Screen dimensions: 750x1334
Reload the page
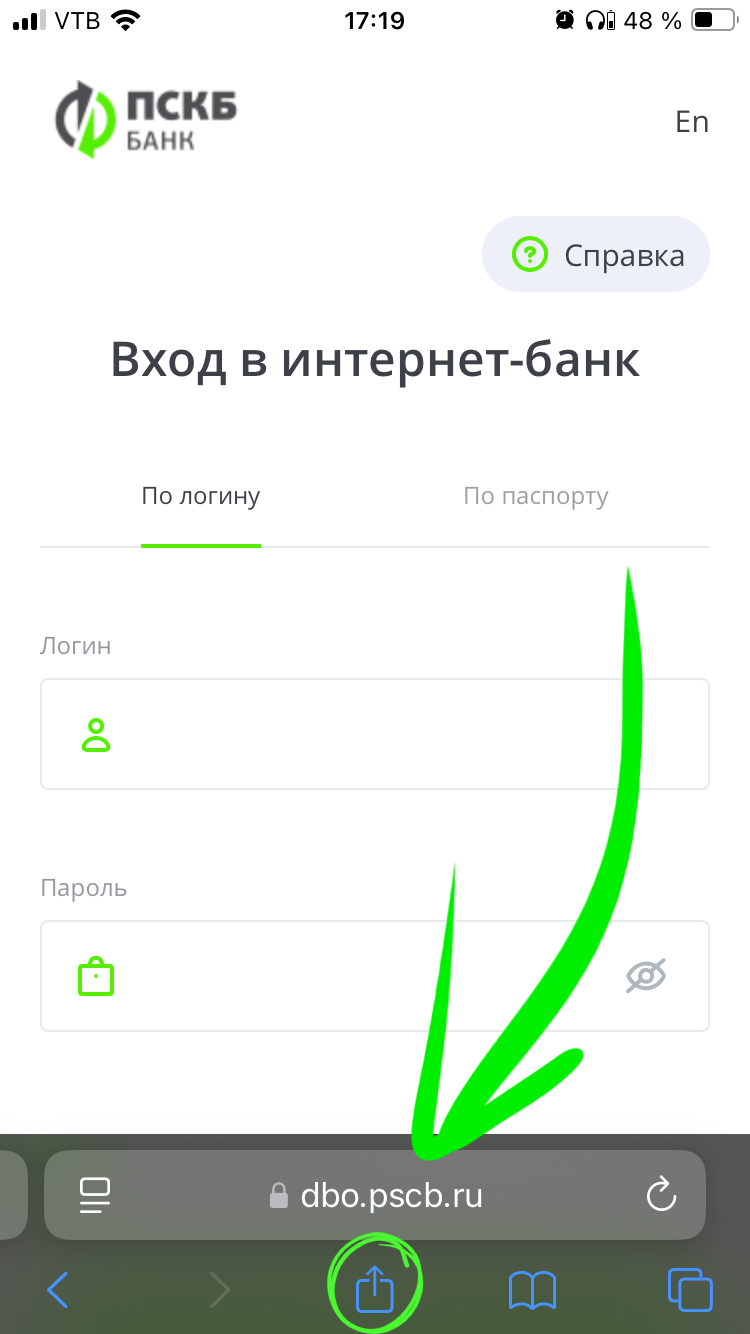[x=661, y=1195]
